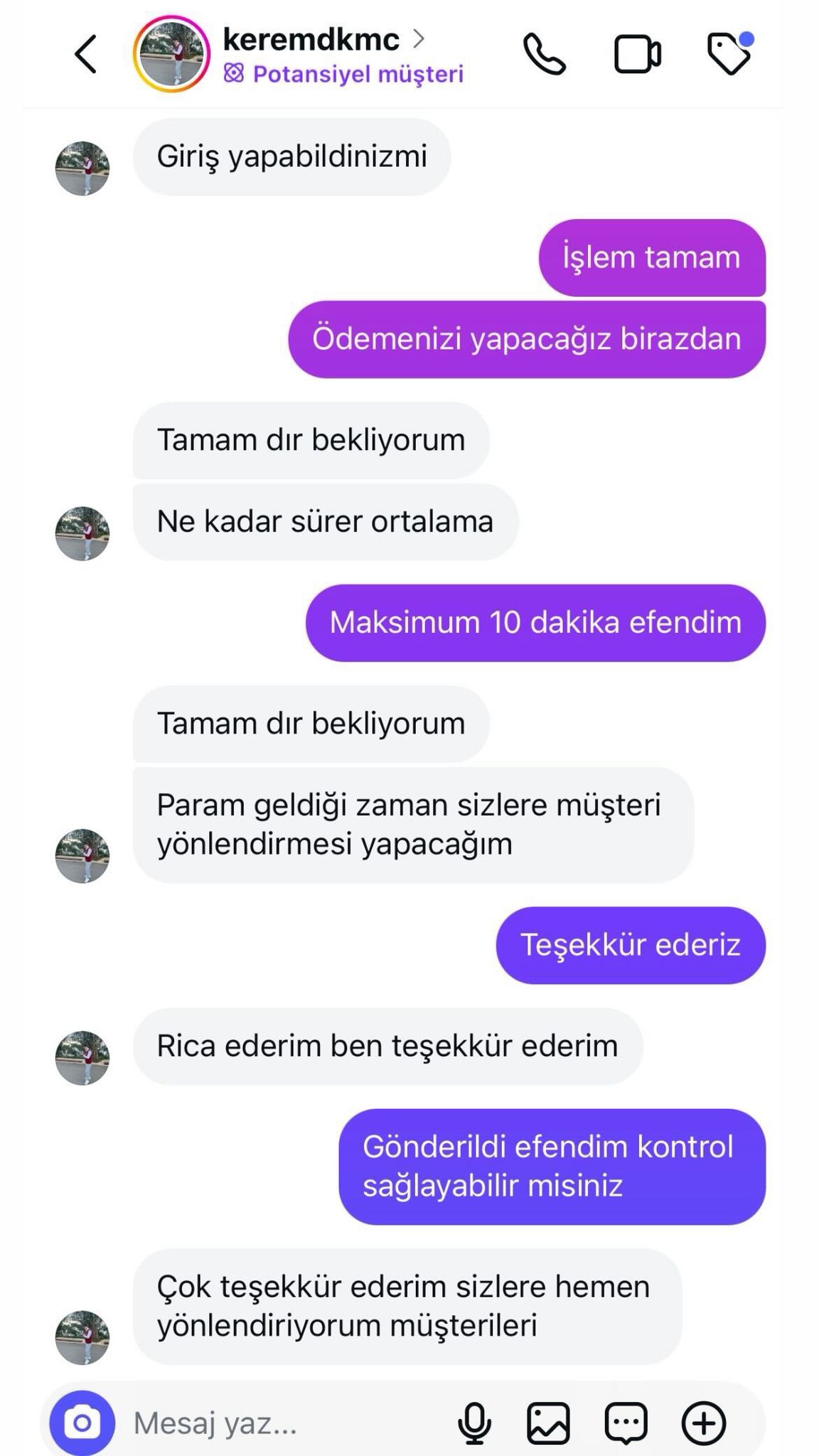This screenshot has width=819, height=1456.
Task: Tap the blue notification dot near tag icon
Action: point(746,41)
